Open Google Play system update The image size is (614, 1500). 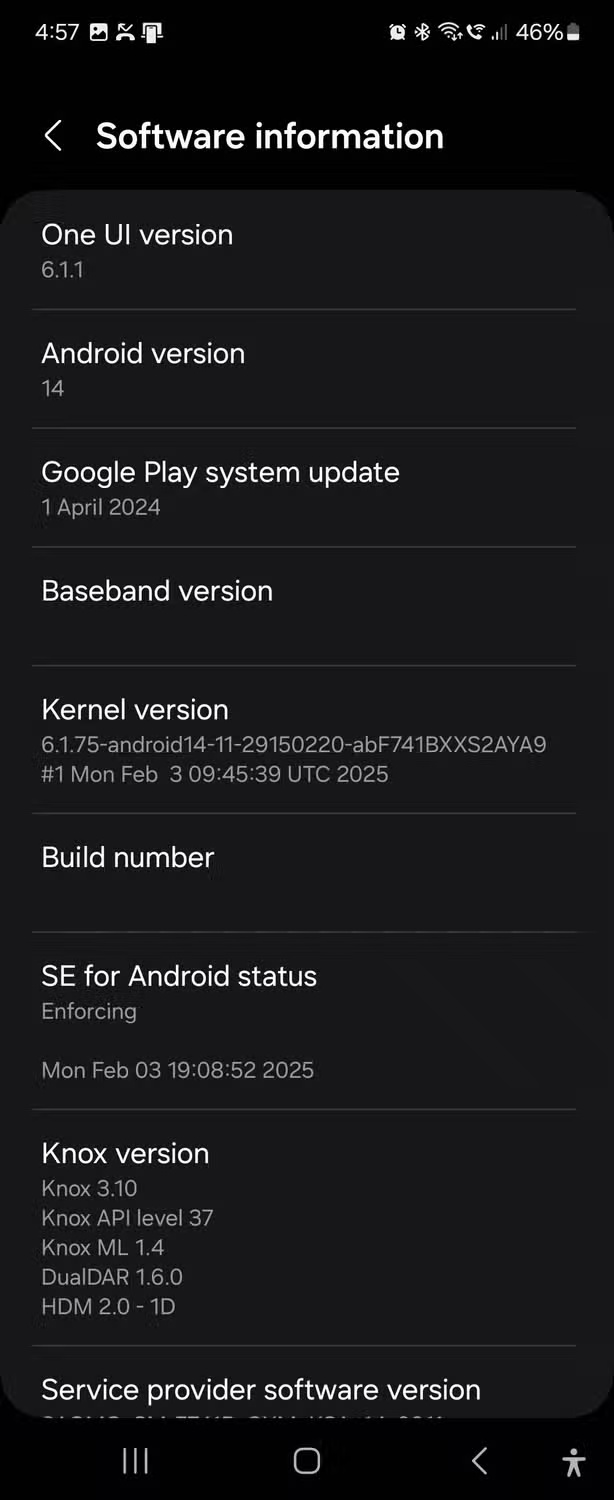click(304, 488)
